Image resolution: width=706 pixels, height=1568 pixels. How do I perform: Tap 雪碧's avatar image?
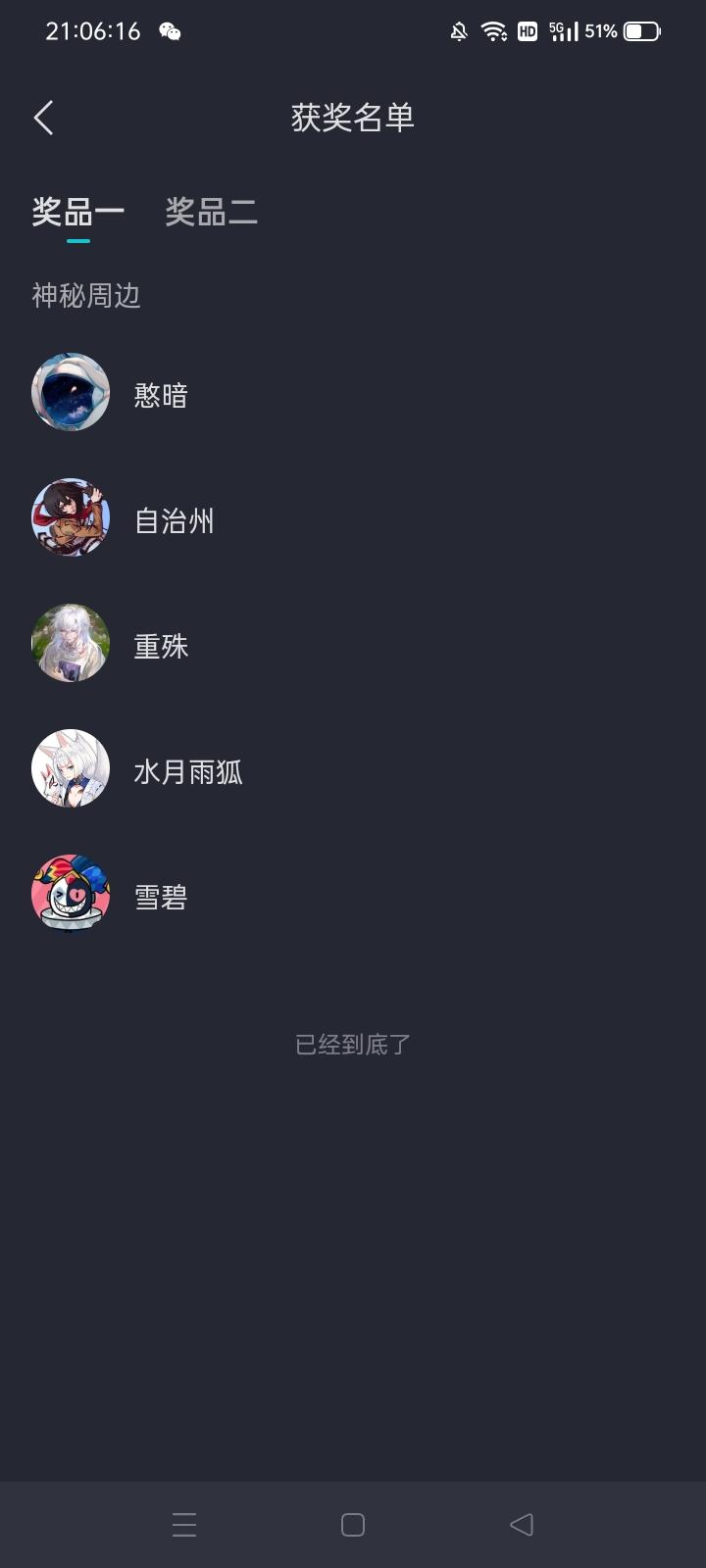pyautogui.click(x=70, y=894)
